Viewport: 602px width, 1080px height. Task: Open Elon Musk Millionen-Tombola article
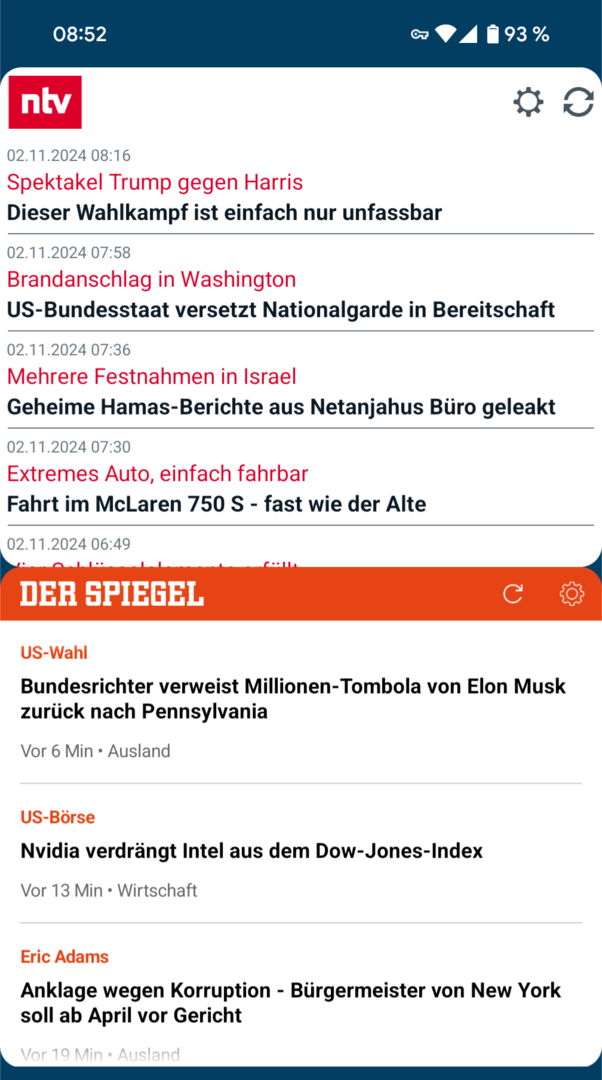tap(293, 699)
